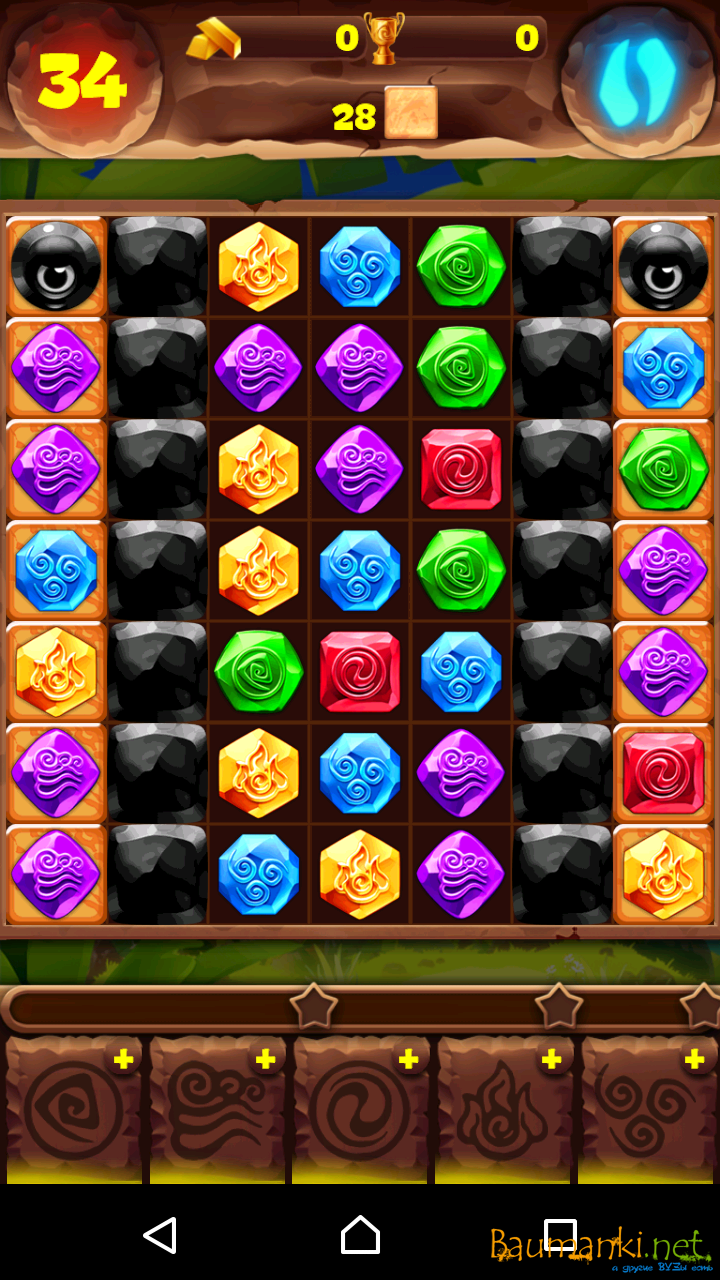Add the earth spiral booster
Screen dimensions: 720x1280
(x=124, y=1060)
